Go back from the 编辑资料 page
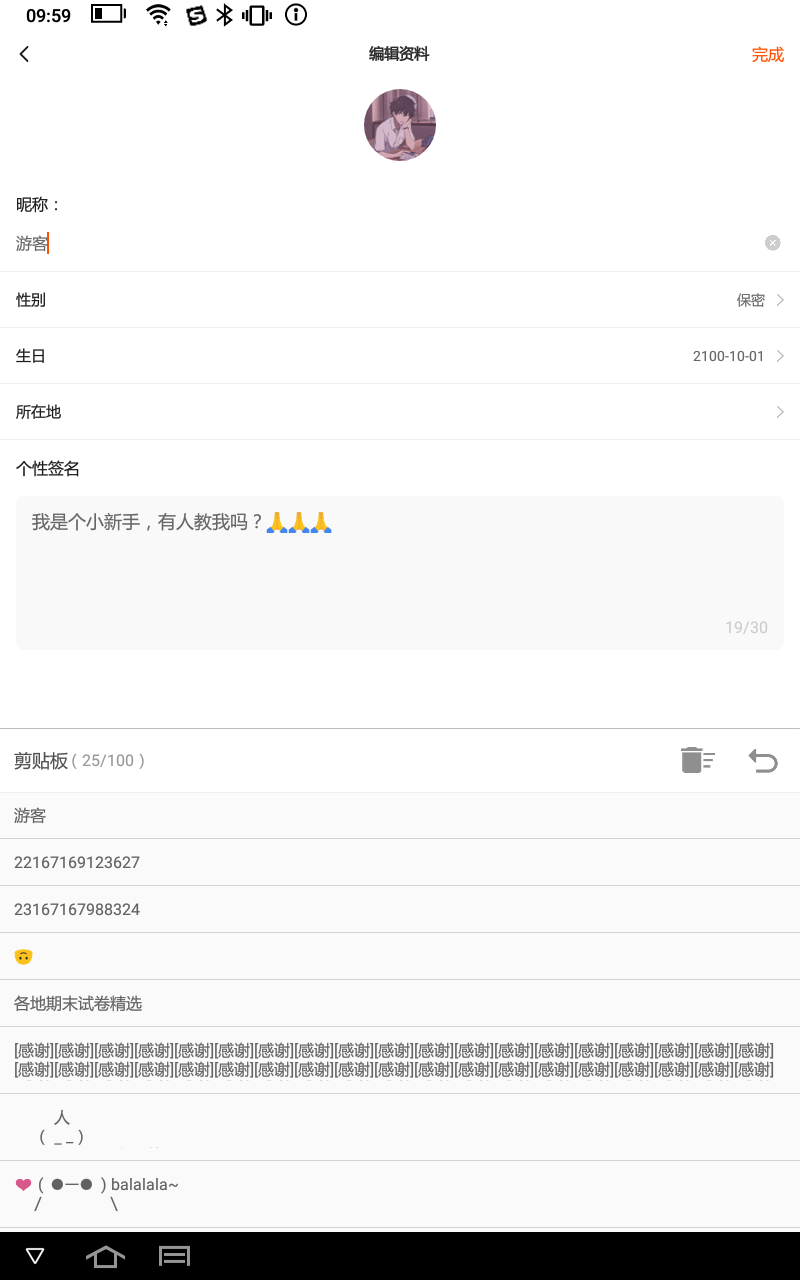The image size is (800, 1280). point(25,54)
